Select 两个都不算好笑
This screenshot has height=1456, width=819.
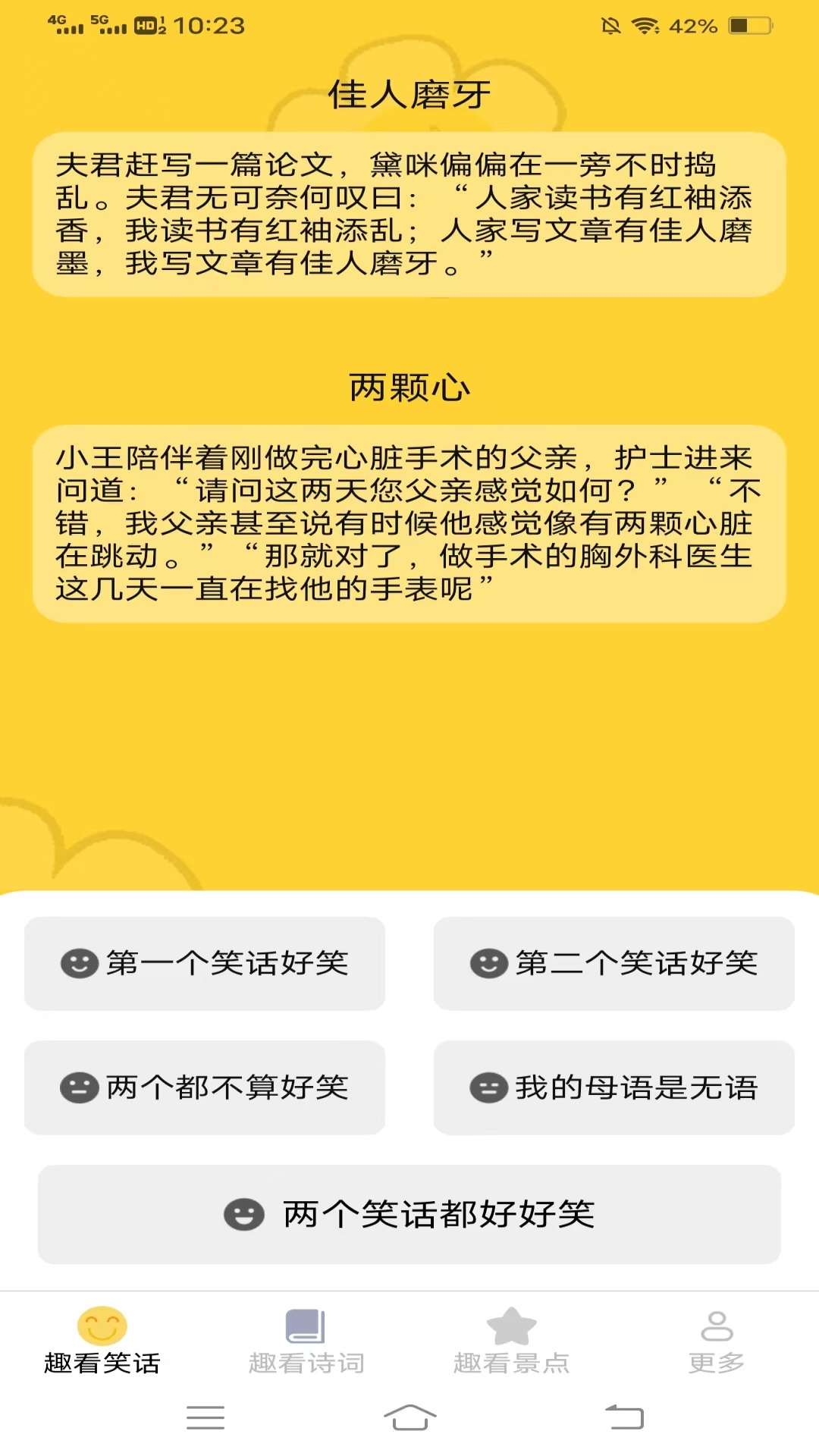(x=205, y=1087)
